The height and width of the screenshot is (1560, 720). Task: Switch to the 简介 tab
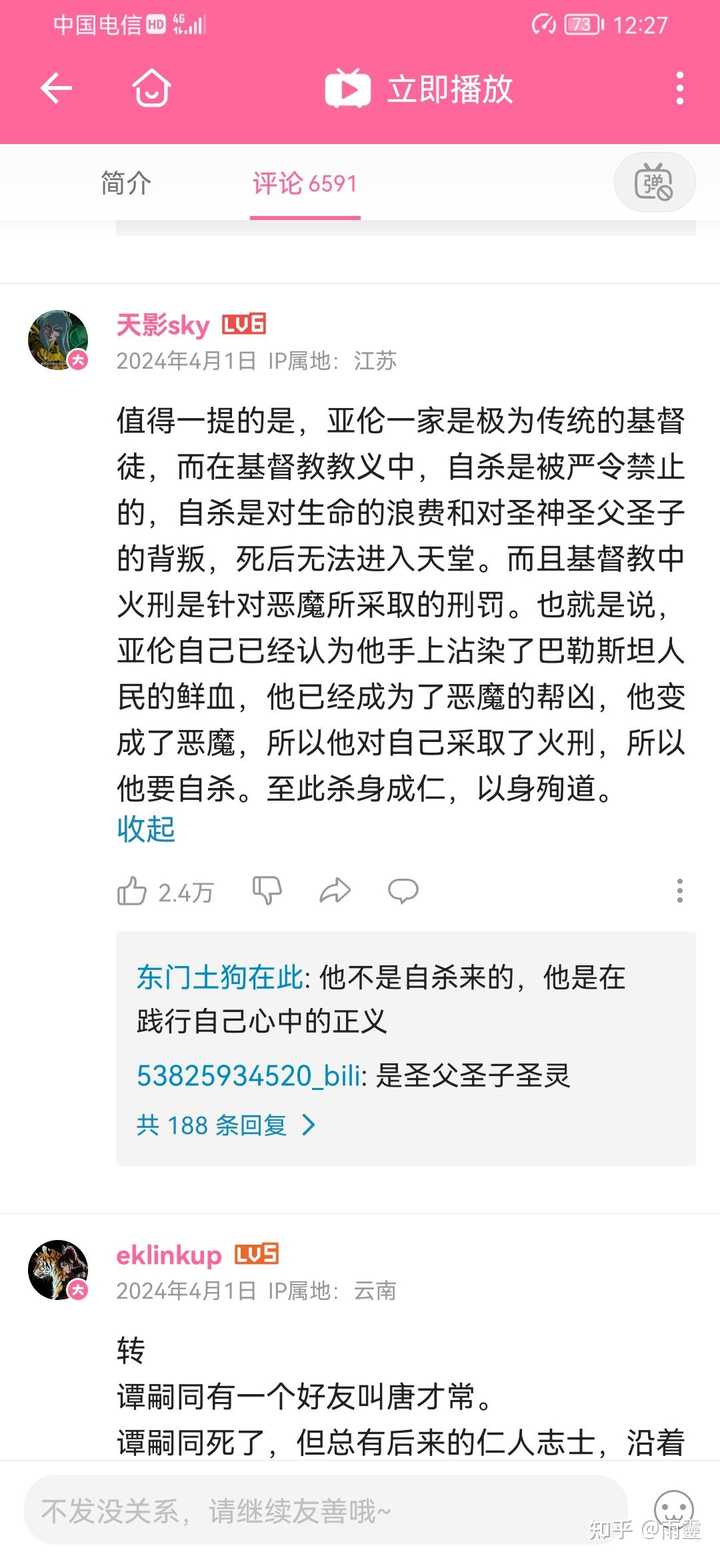click(126, 183)
